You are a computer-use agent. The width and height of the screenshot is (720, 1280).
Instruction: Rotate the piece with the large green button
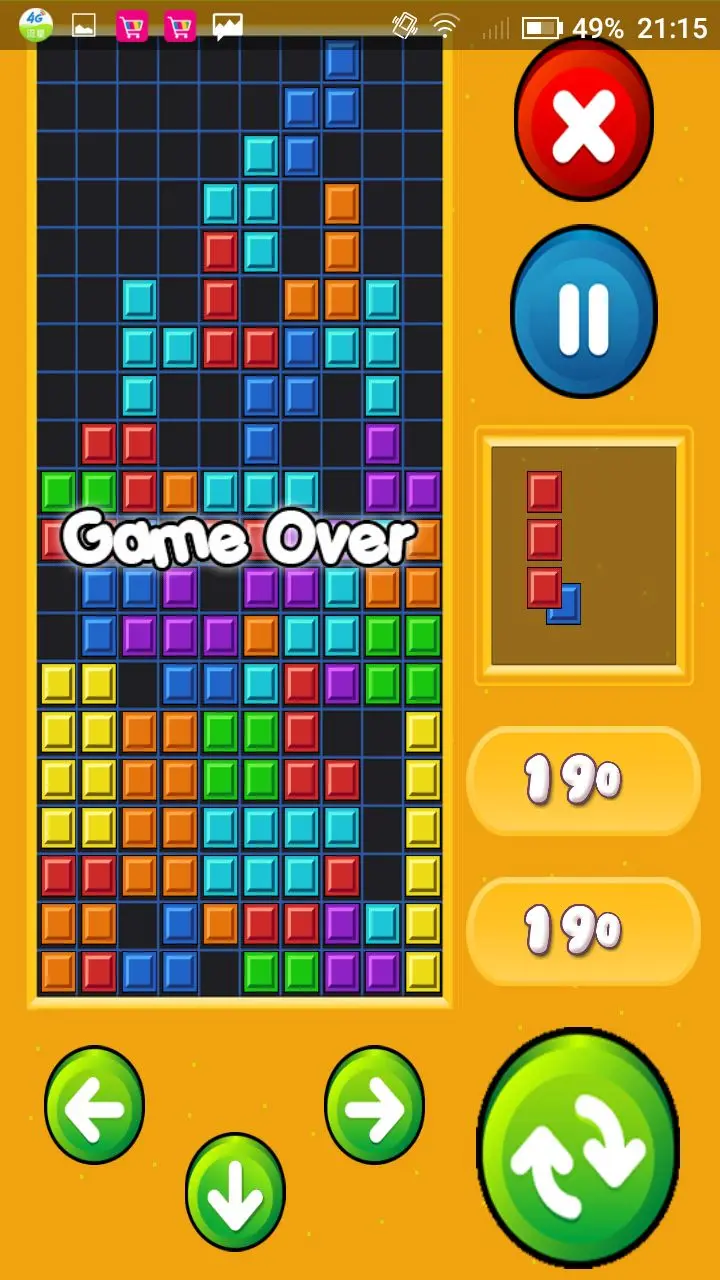(x=579, y=1148)
